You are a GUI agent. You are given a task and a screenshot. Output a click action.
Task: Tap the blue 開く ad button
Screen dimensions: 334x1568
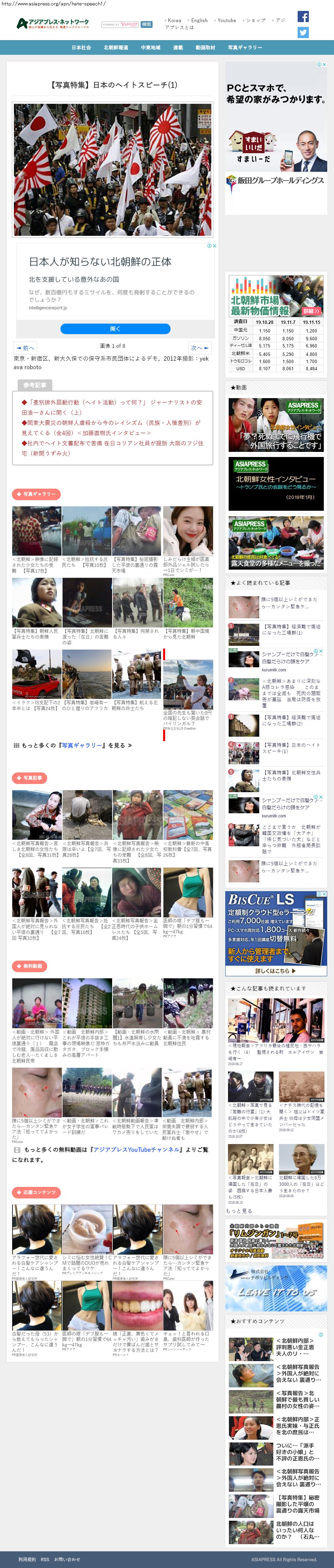(x=115, y=329)
